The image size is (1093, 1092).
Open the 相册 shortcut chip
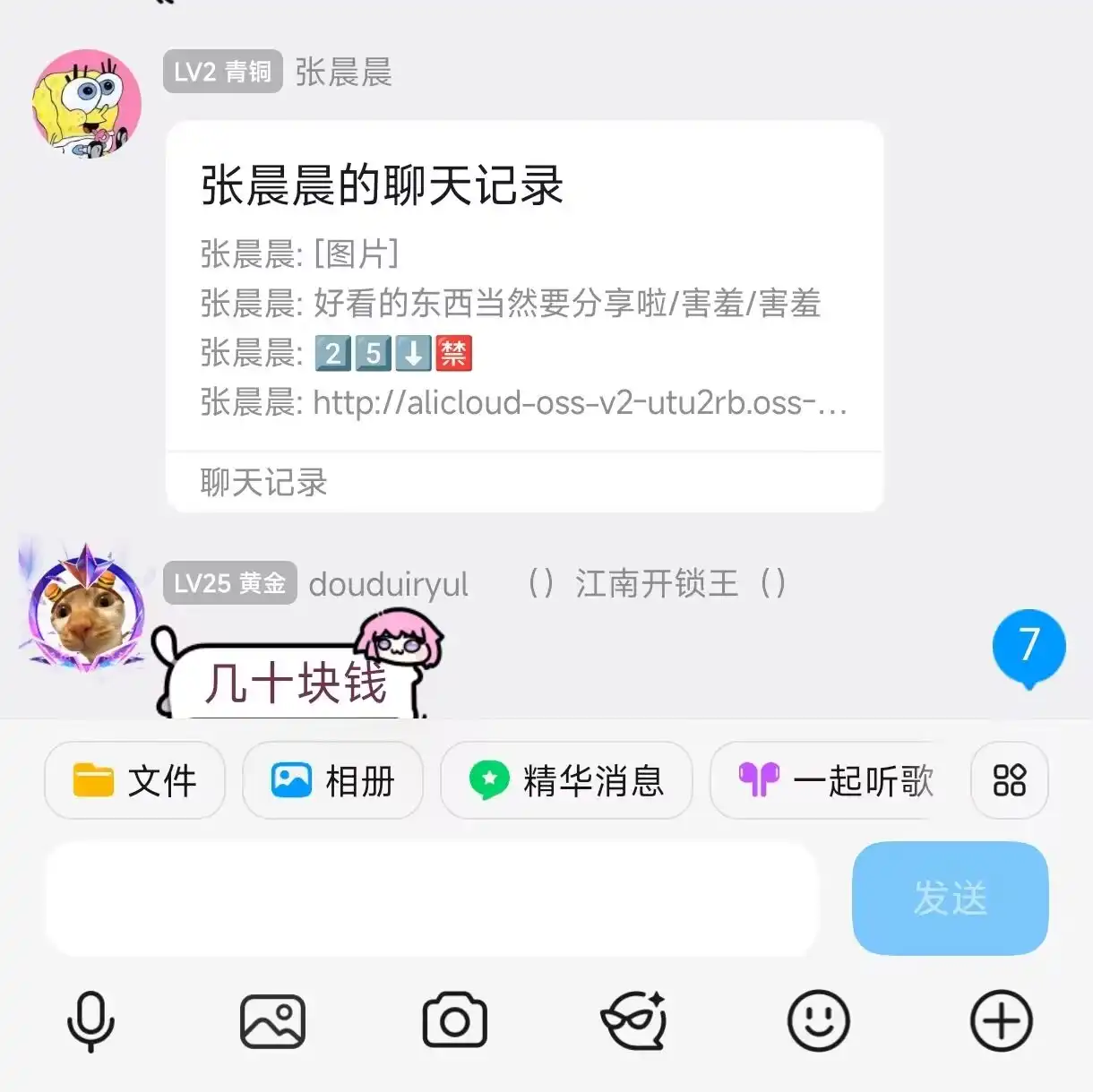click(332, 780)
